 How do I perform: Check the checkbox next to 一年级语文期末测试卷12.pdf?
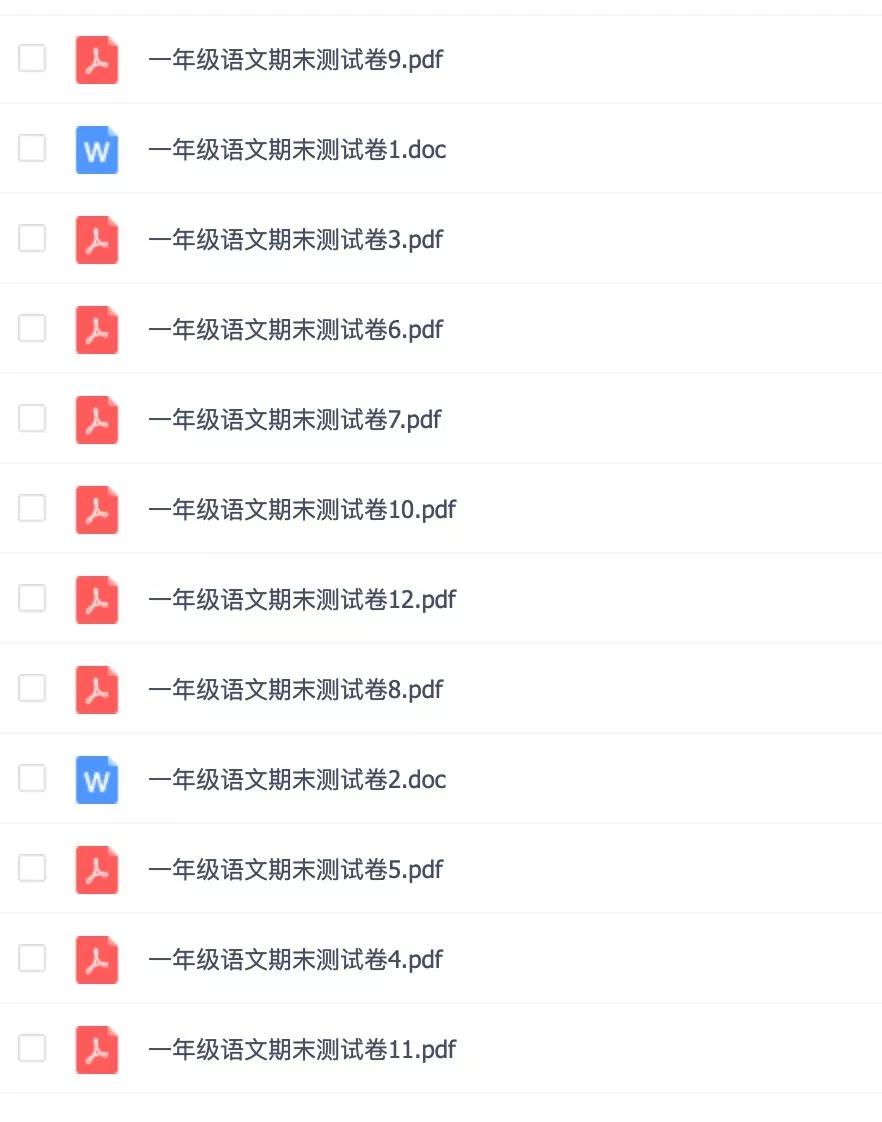point(31,599)
